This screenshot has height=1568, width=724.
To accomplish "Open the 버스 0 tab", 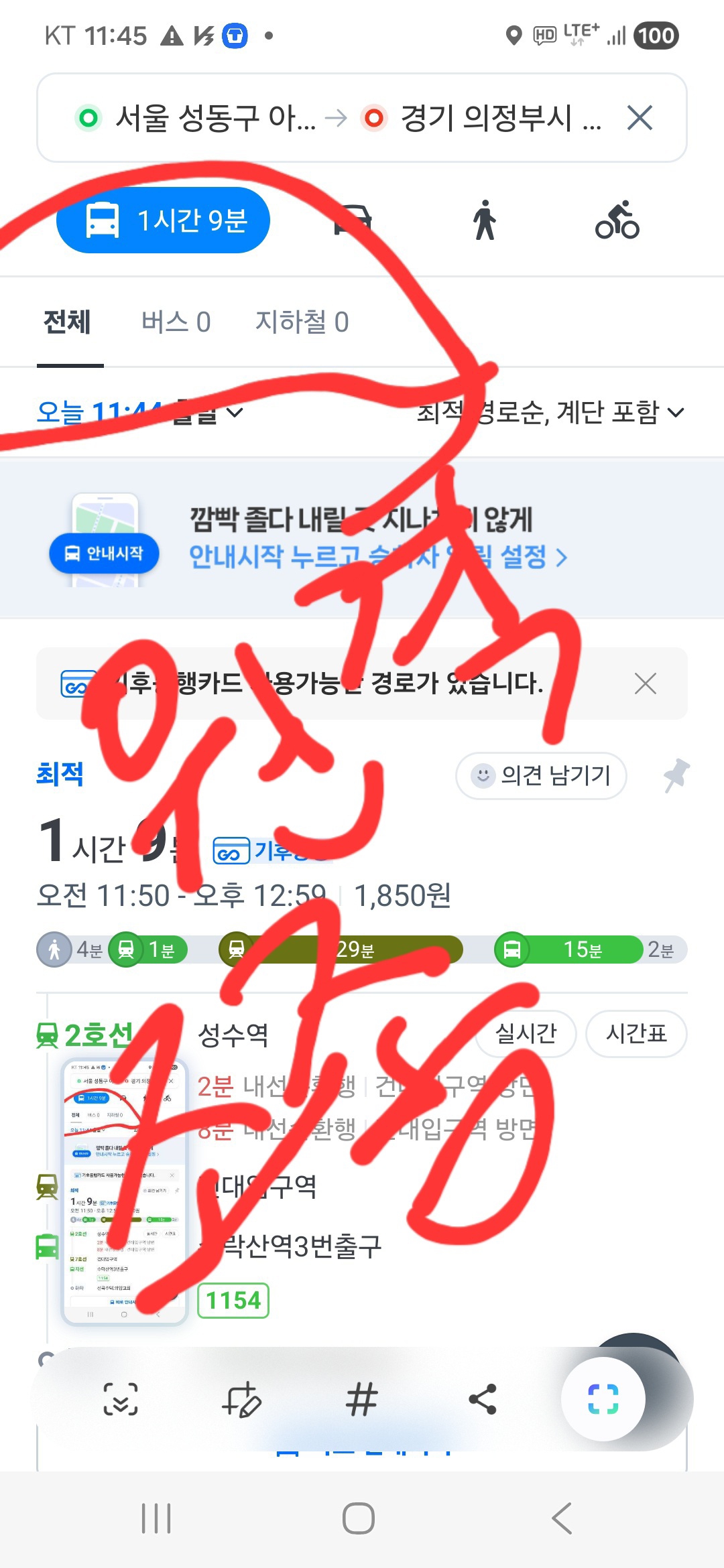I will [176, 322].
